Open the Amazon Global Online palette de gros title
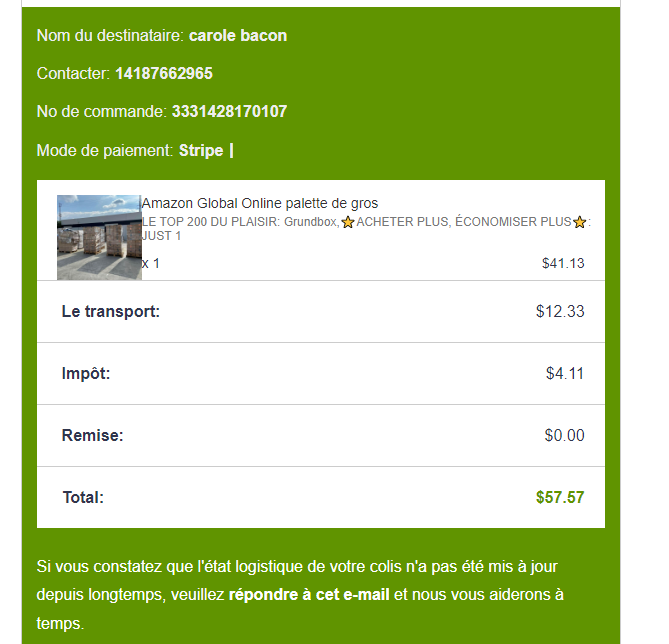The width and height of the screenshot is (669, 644). point(260,203)
